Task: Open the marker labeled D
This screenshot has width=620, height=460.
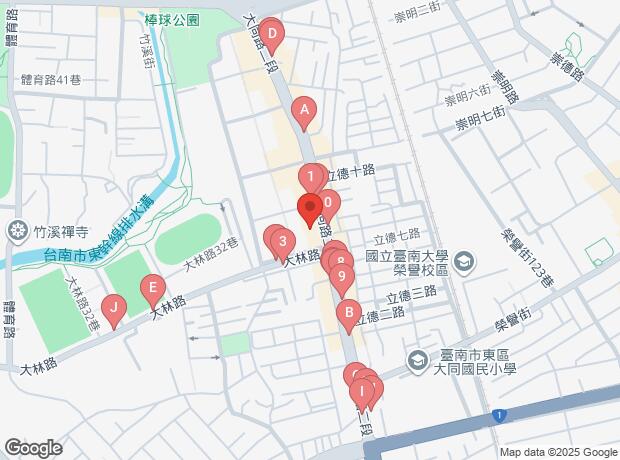Action: [x=272, y=34]
